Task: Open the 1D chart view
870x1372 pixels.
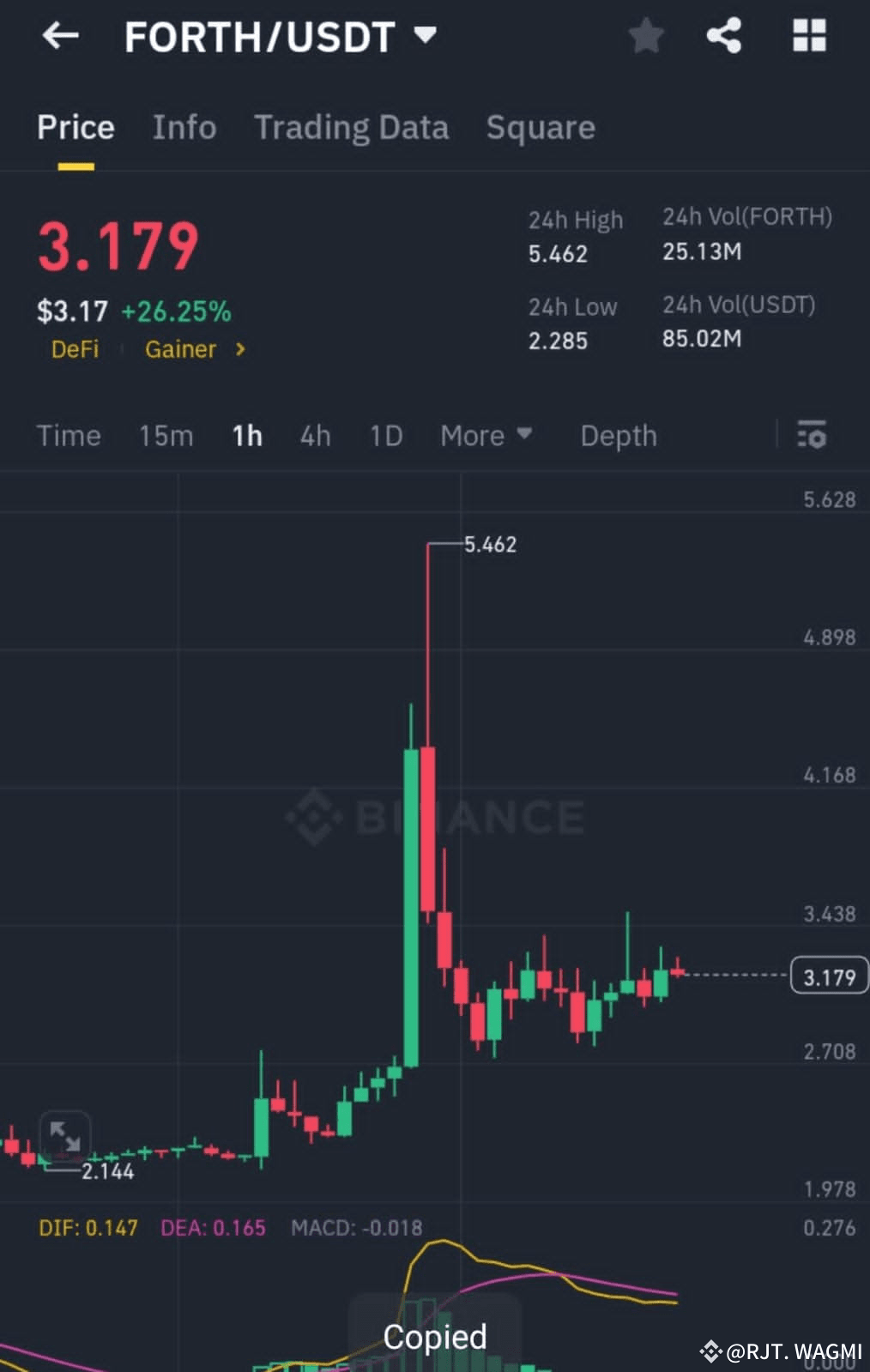Action: [x=385, y=436]
